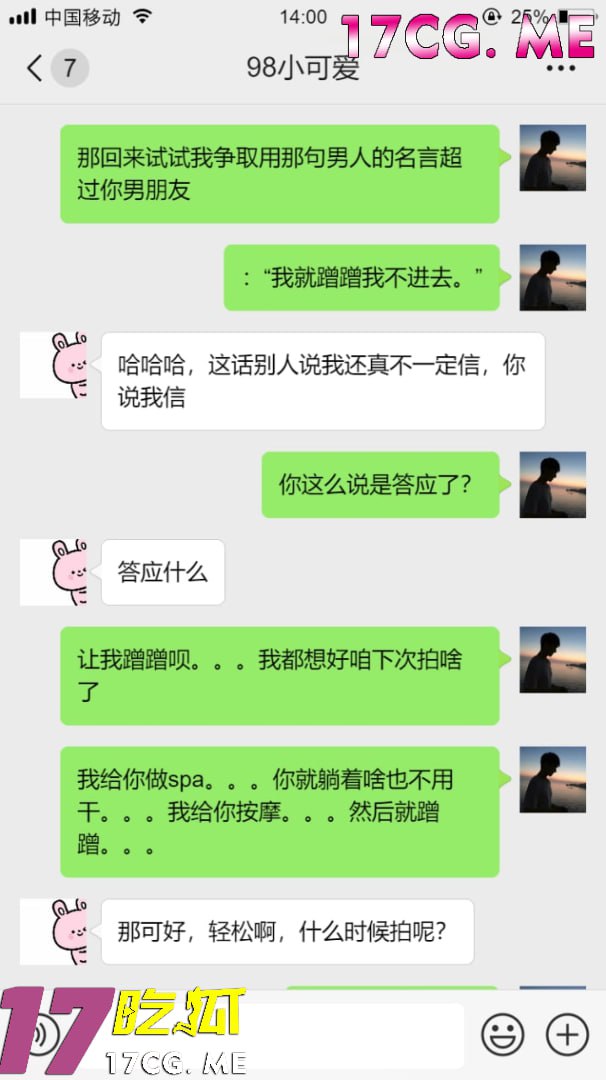Open the plus attachment menu
The height and width of the screenshot is (1080, 606).
pyautogui.click(x=567, y=1034)
